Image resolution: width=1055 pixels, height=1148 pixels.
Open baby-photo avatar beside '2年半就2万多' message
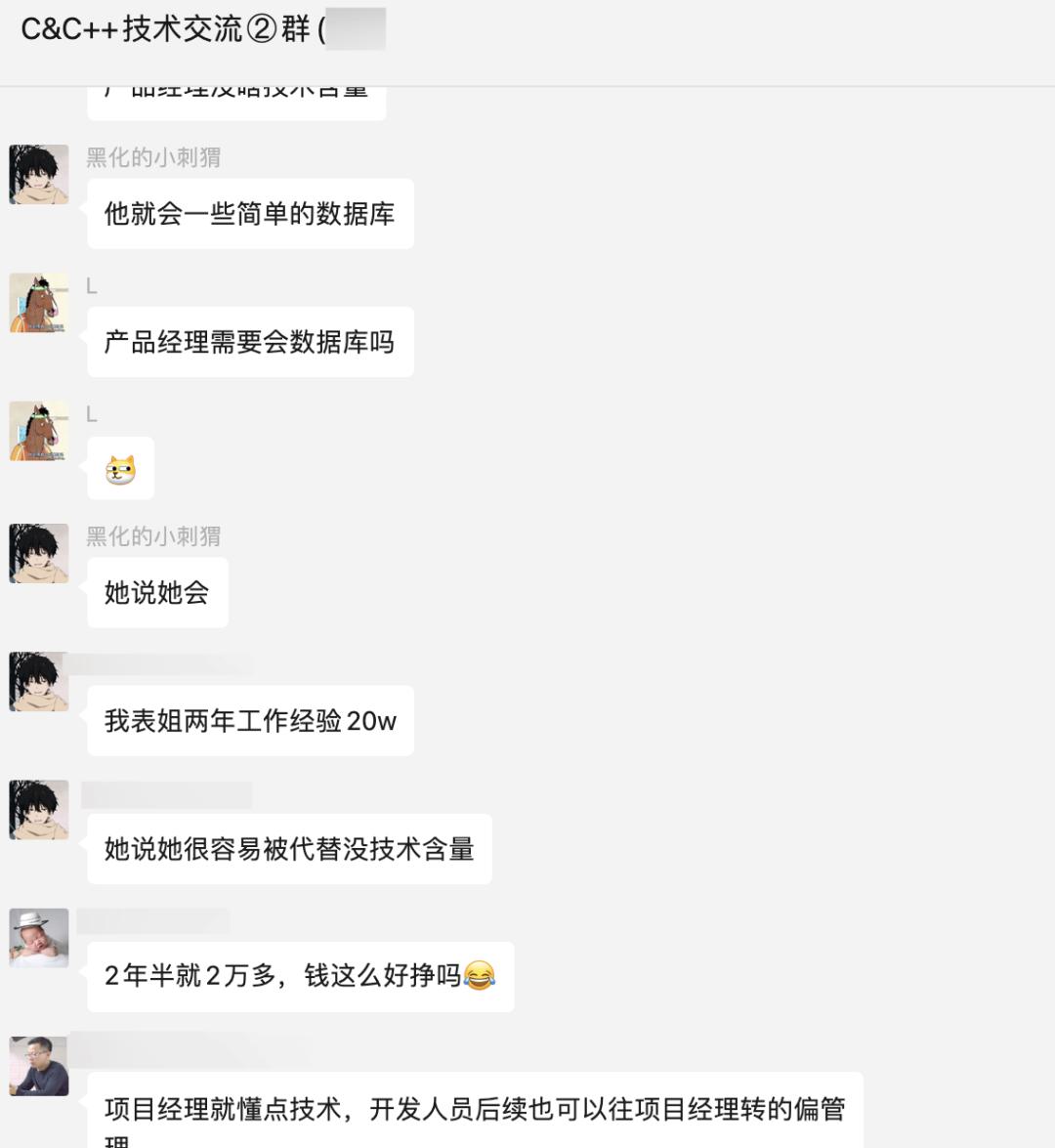point(39,938)
